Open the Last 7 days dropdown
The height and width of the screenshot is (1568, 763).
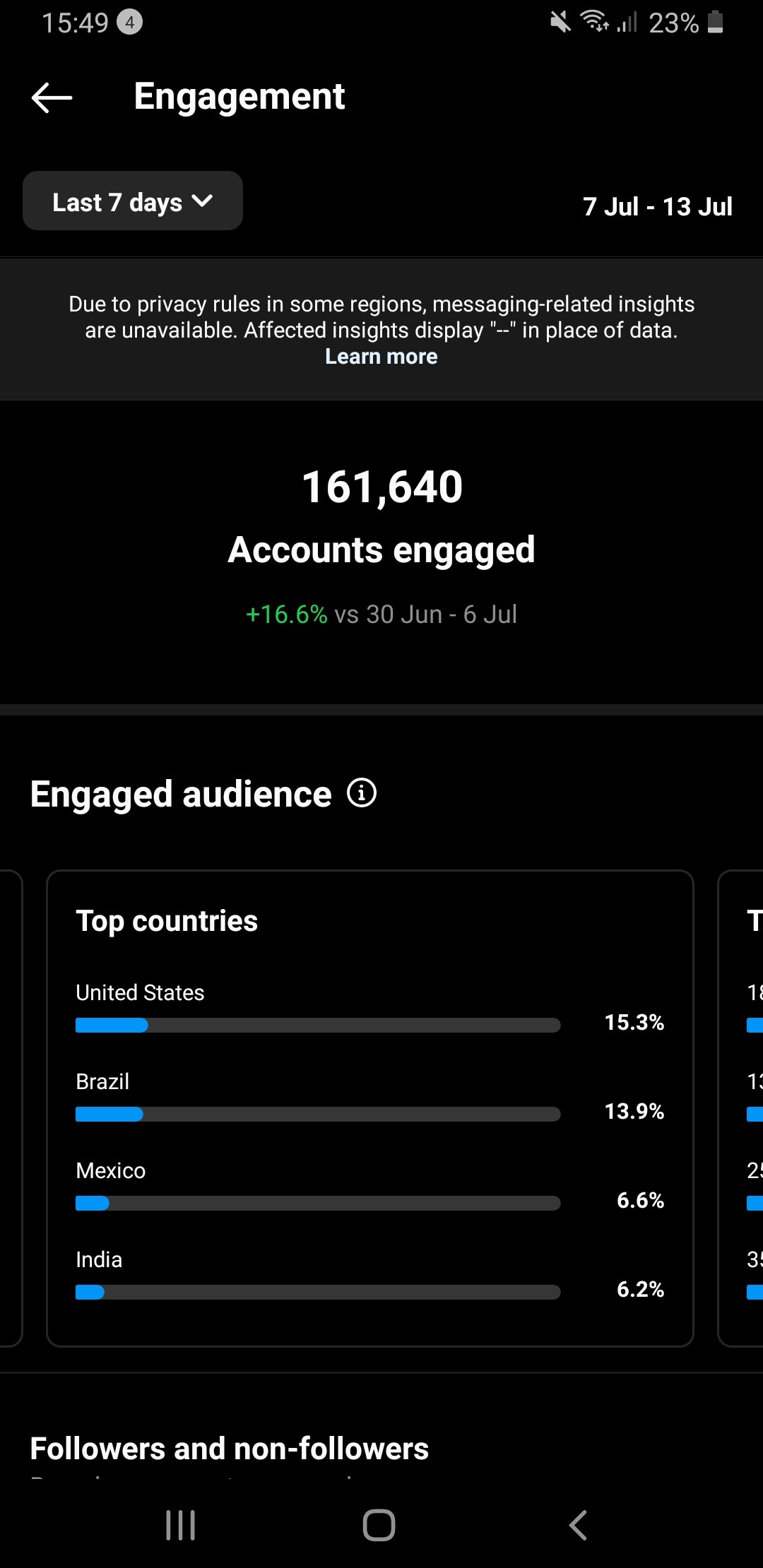pos(133,201)
